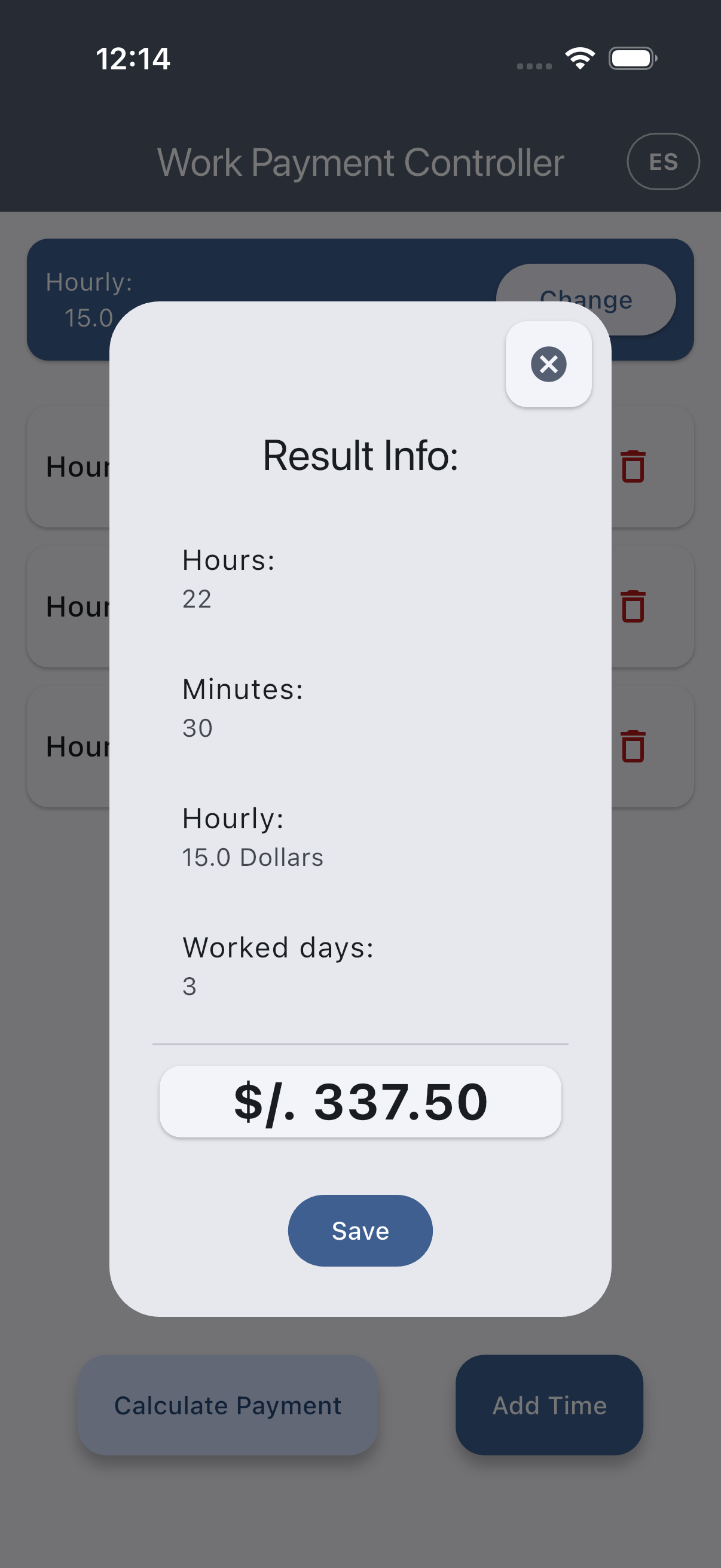Image resolution: width=721 pixels, height=1568 pixels.
Task: Save the calculated payment result
Action: 360,1230
